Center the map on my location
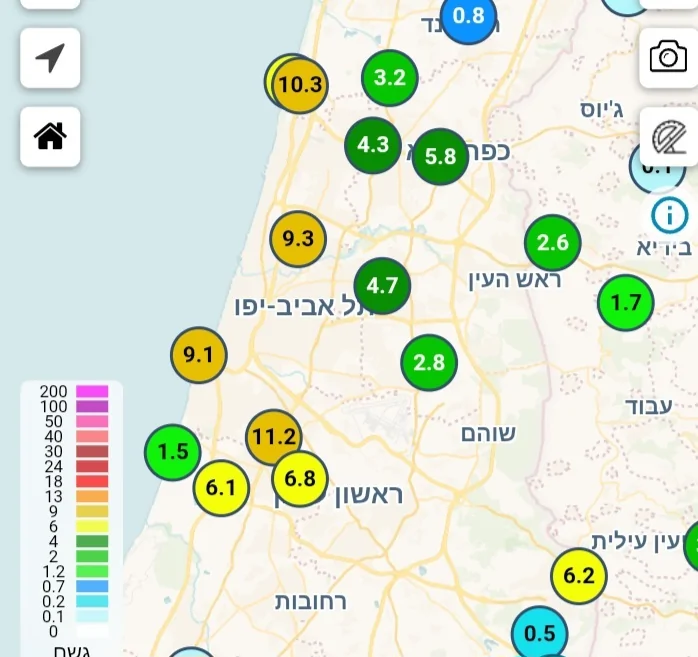This screenshot has height=657, width=698. 50,58
